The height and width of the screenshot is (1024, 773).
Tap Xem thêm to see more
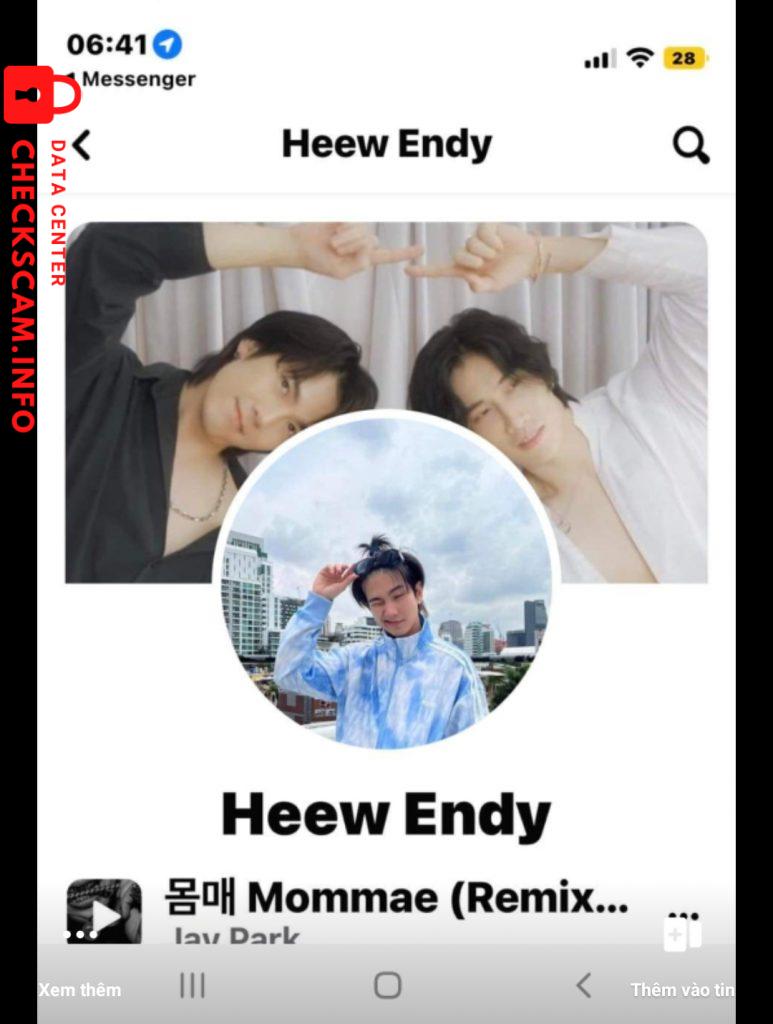pyautogui.click(x=80, y=989)
